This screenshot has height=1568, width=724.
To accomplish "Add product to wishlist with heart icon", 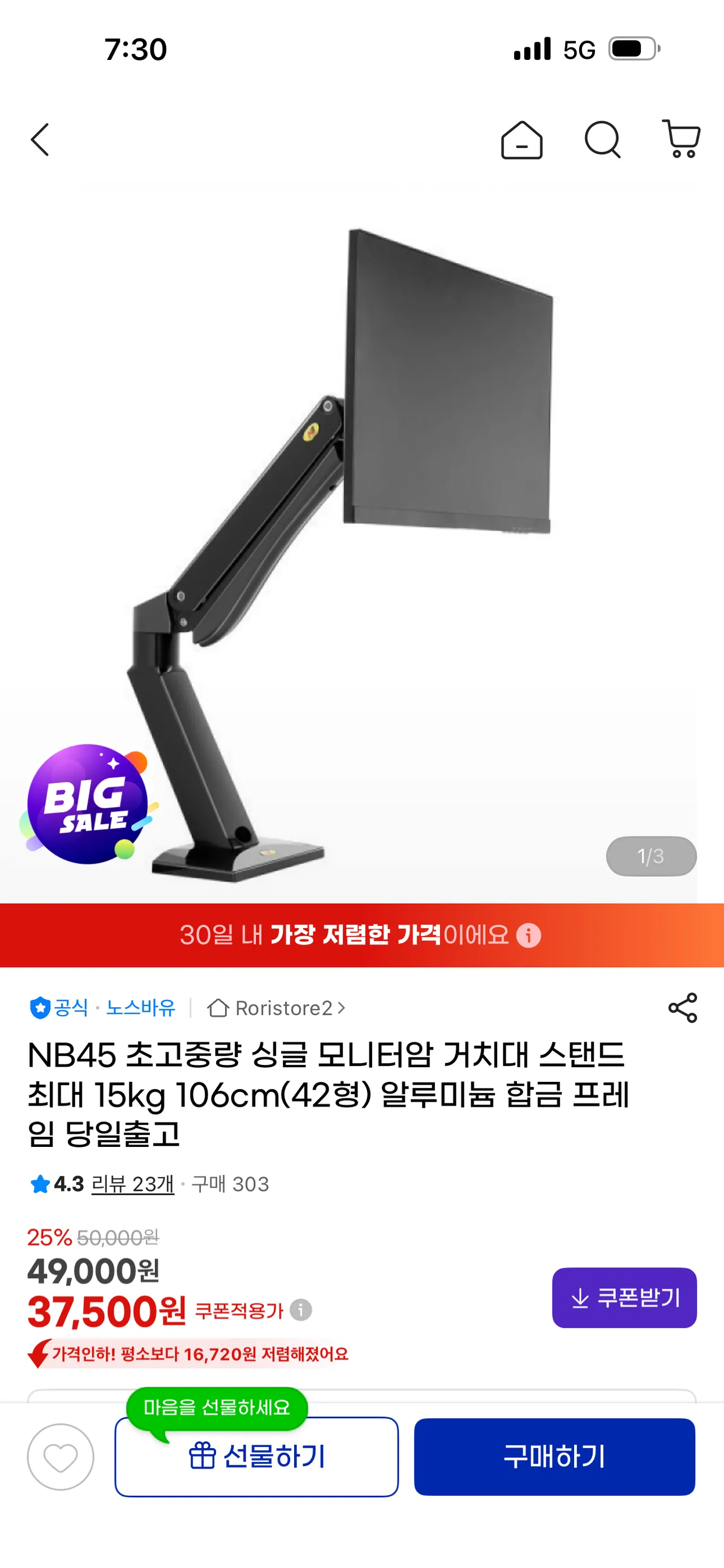I will coord(61,1457).
